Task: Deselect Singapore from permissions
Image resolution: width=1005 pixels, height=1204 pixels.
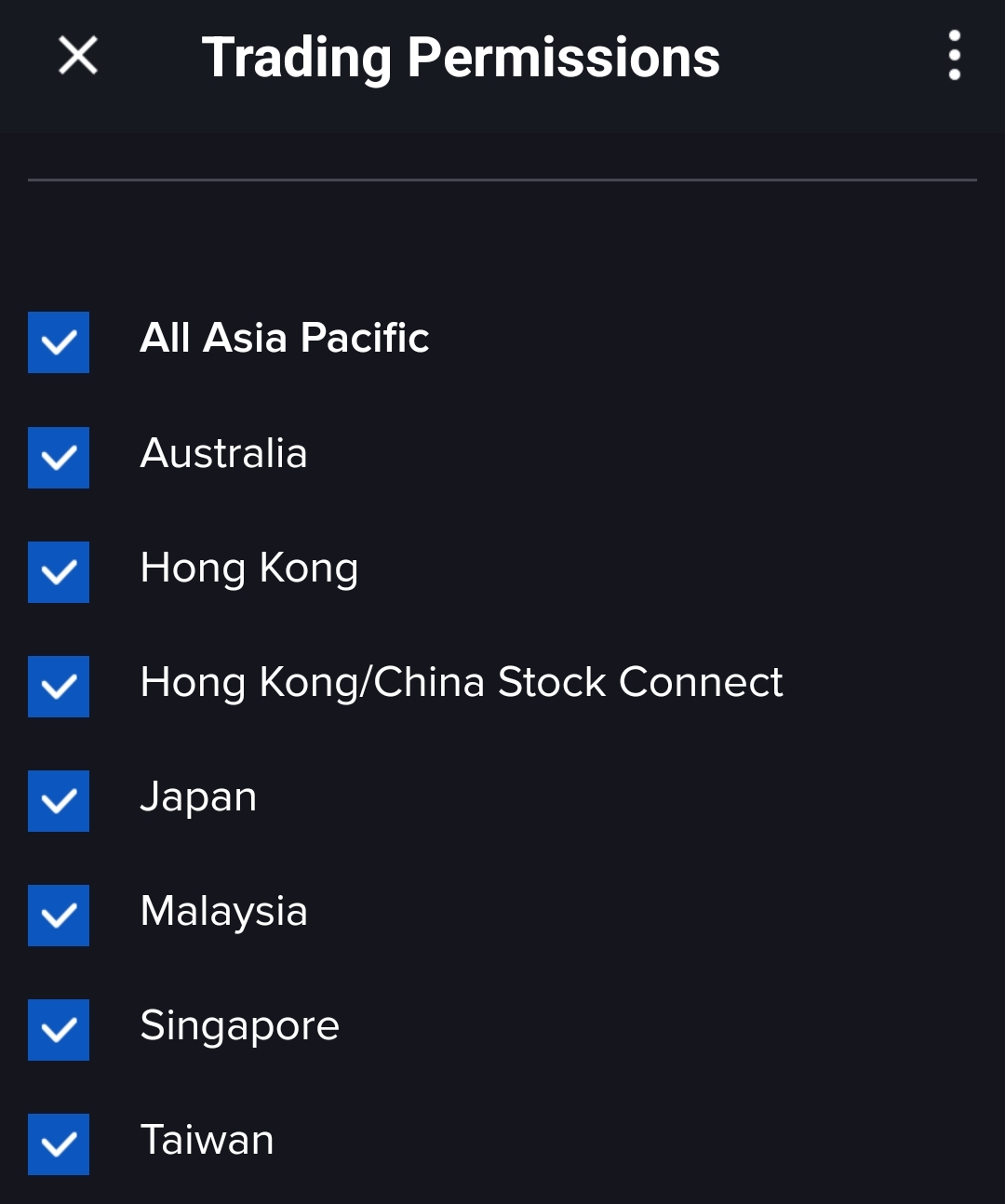Action: pyautogui.click(x=59, y=1030)
